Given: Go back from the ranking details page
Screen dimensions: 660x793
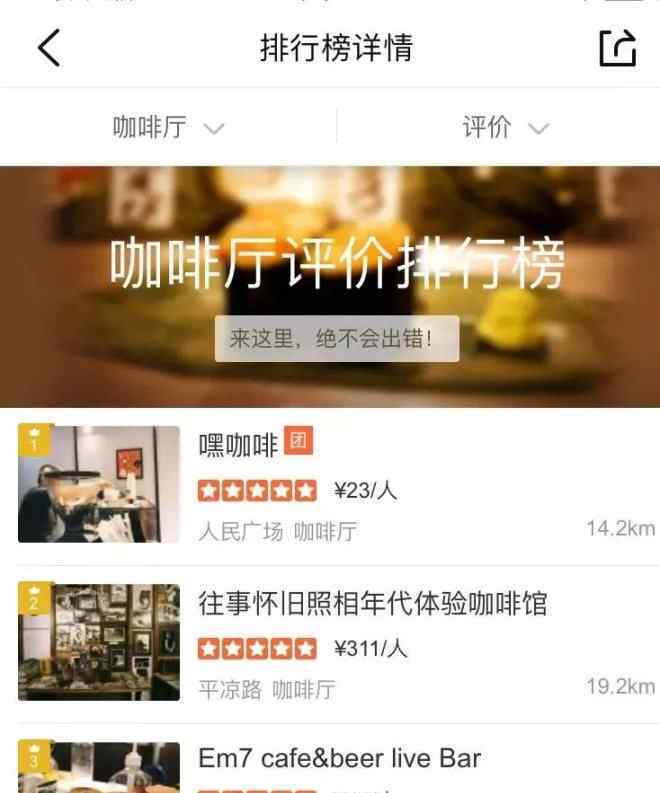Looking at the screenshot, I should click(x=49, y=48).
